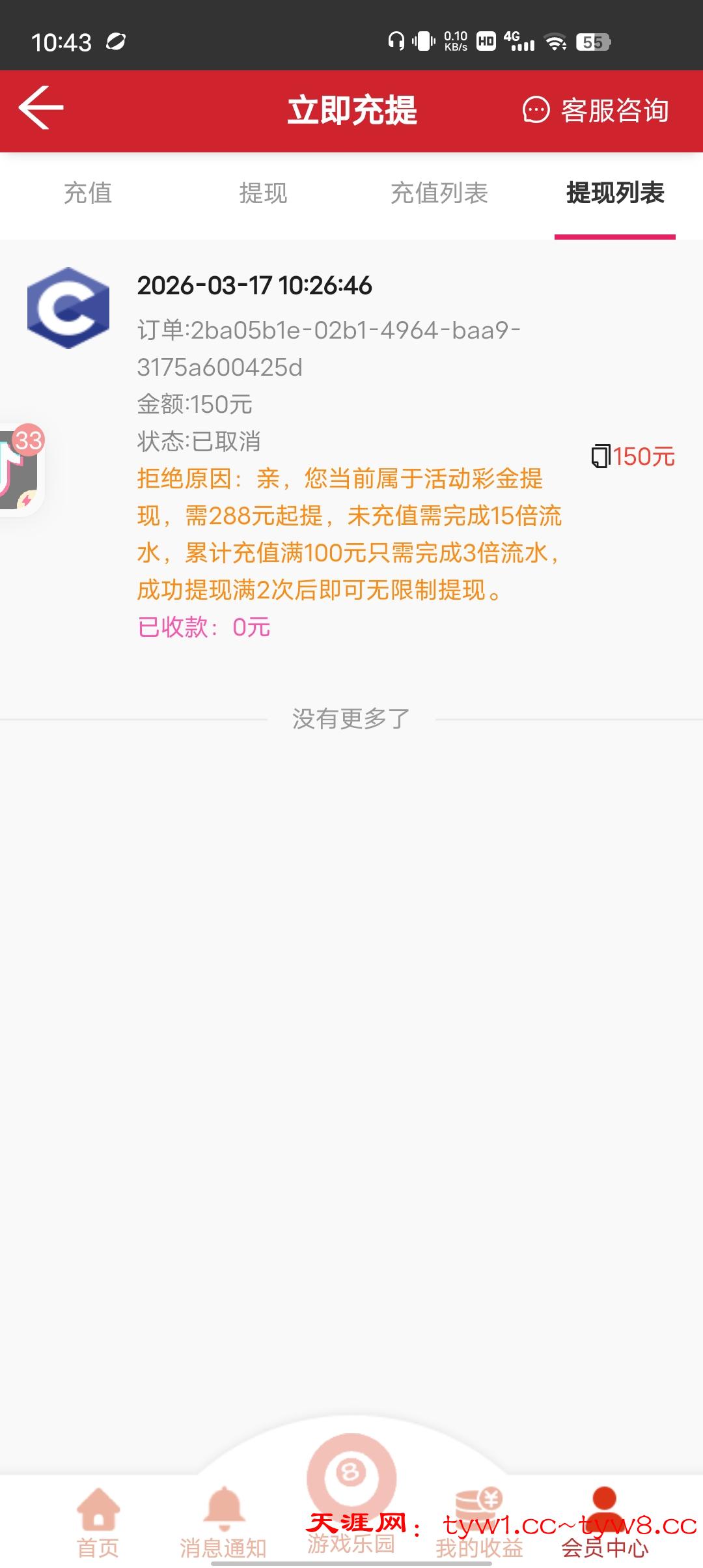This screenshot has height=1568, width=703.
Task: Go to 首页 in bottom navigation
Action: click(x=98, y=1520)
